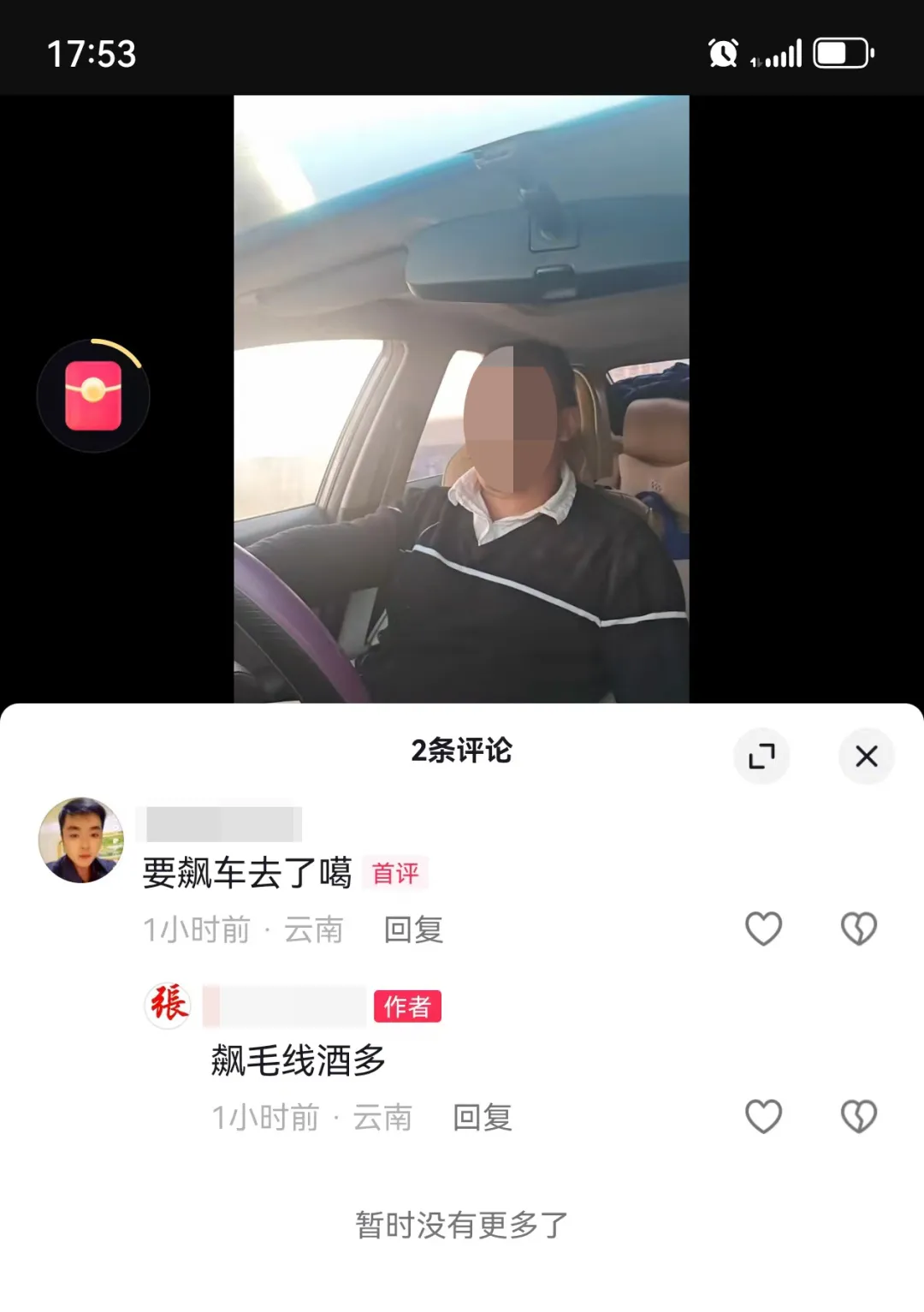Like the author's reply 飙毛线酒多

tap(763, 1116)
